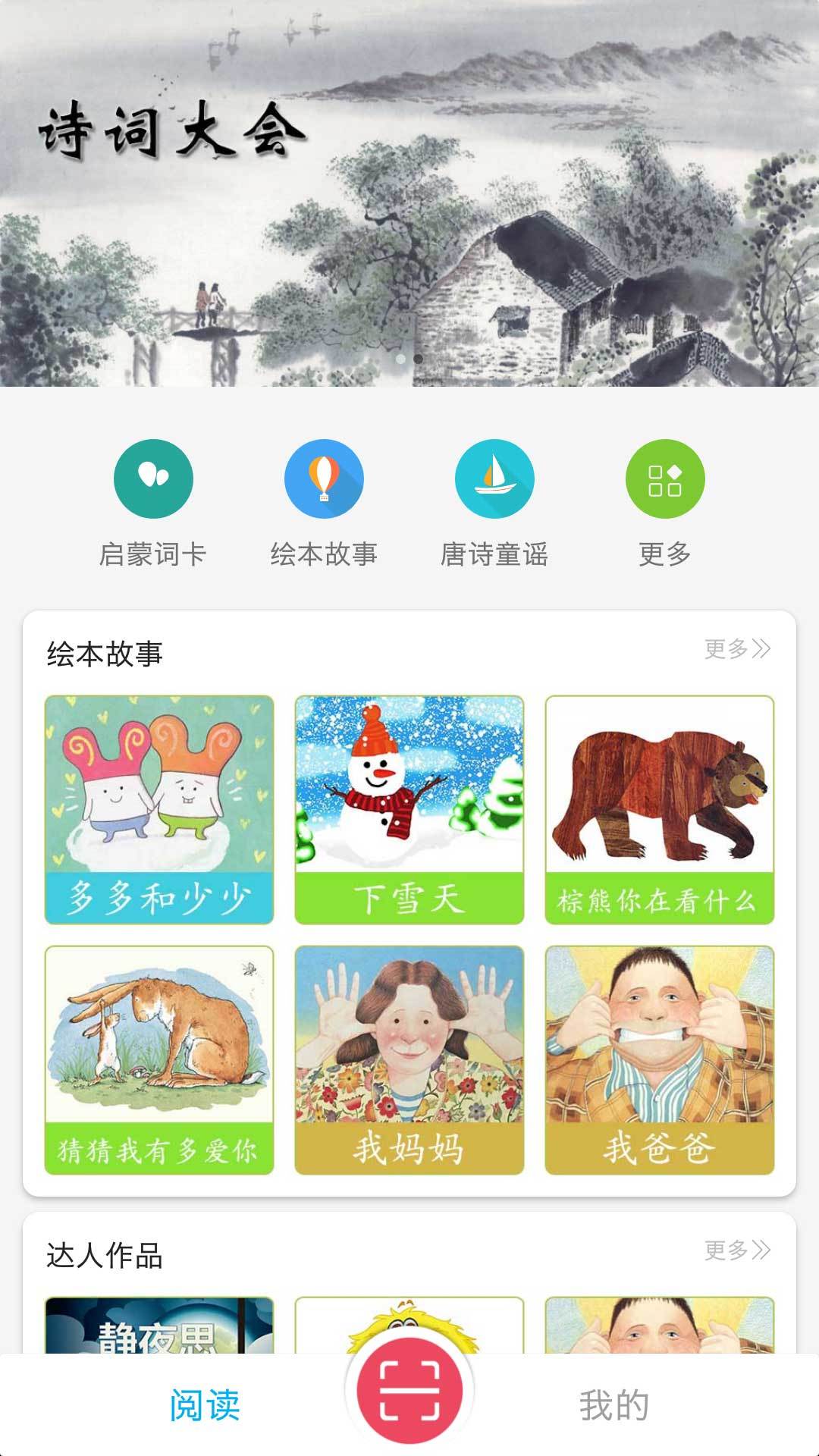The height and width of the screenshot is (1456, 819).
Task: Open the book 我妈妈
Action: click(x=409, y=1059)
